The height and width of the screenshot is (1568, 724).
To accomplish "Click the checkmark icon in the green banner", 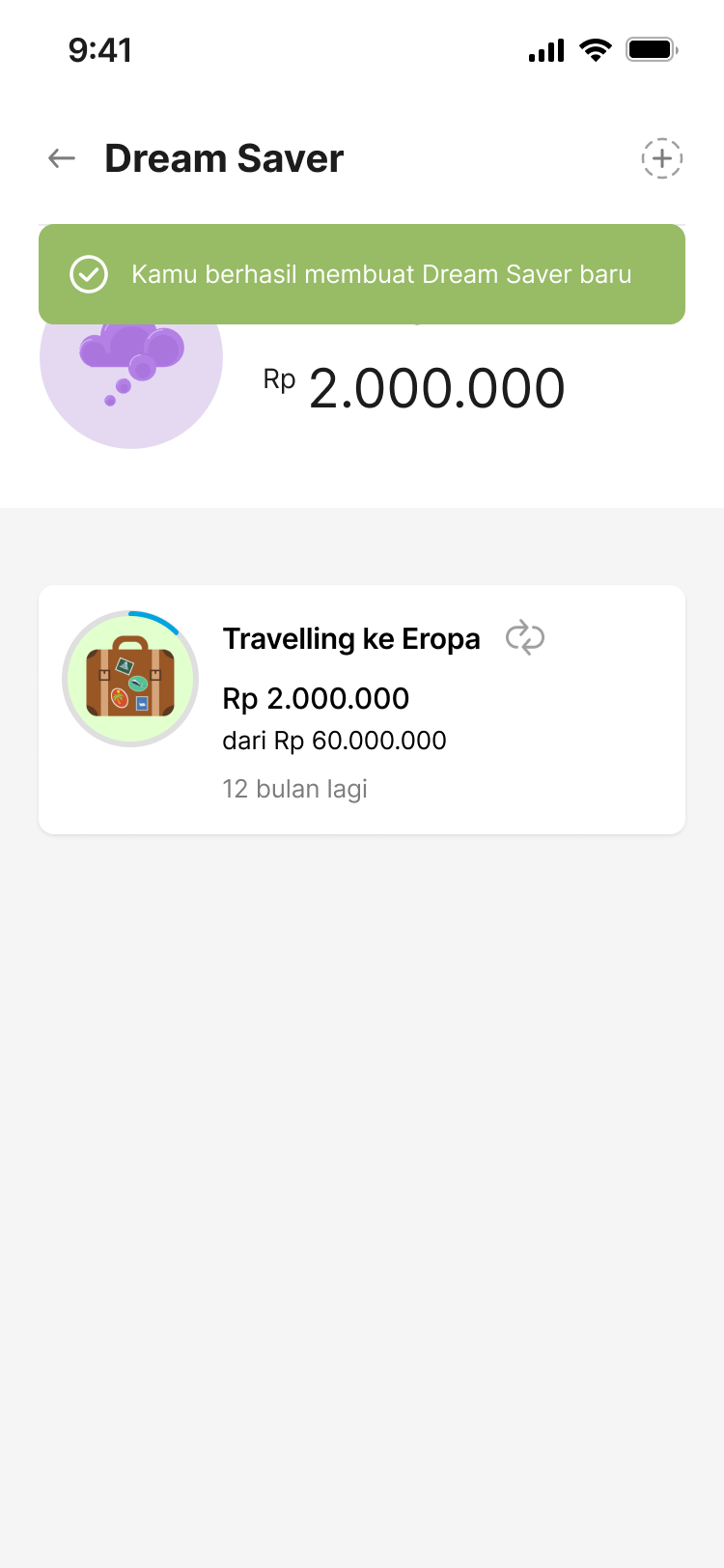I will click(88, 274).
